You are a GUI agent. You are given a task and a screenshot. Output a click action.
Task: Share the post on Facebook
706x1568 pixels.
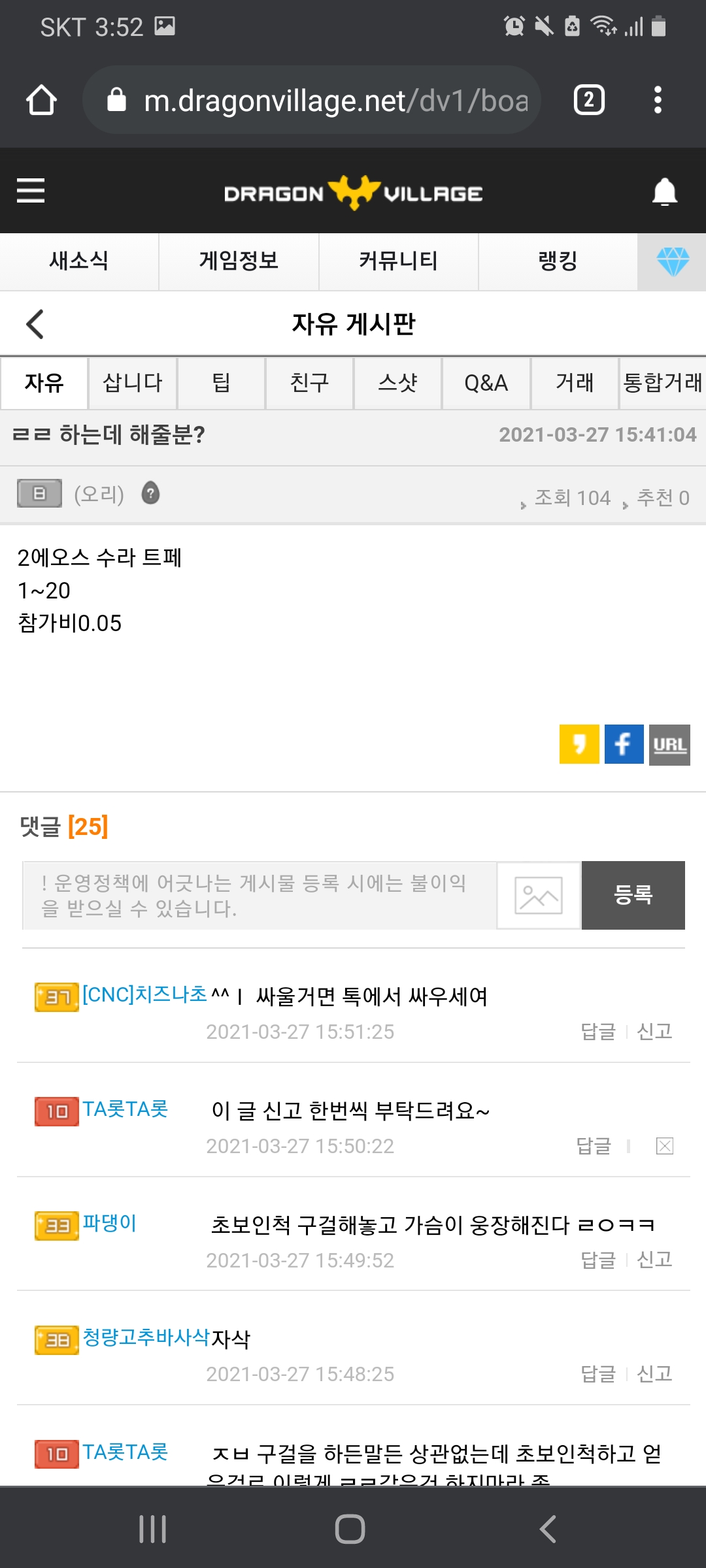[624, 744]
